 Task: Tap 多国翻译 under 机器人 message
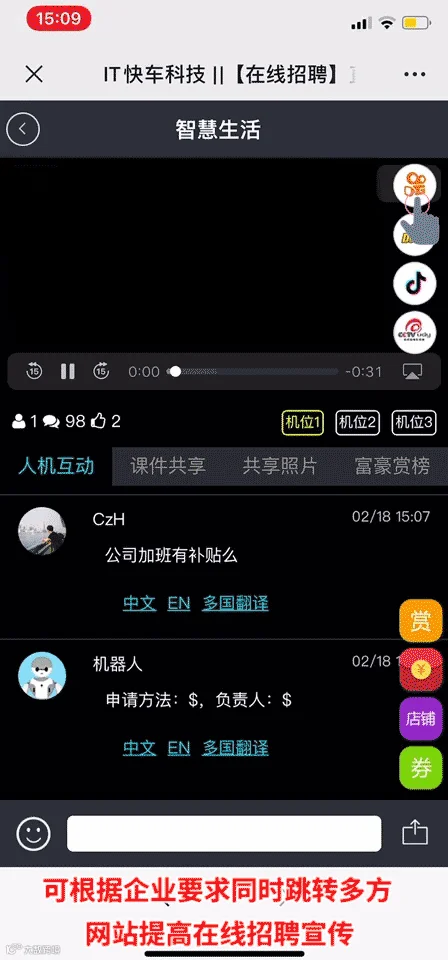tap(235, 748)
